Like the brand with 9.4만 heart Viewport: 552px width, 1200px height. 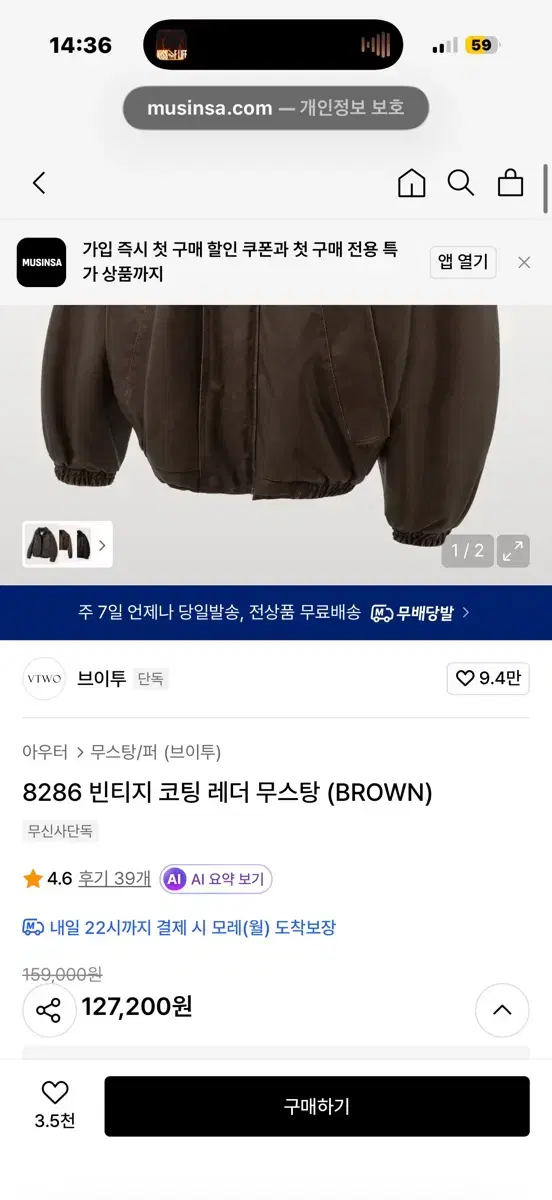coord(488,679)
